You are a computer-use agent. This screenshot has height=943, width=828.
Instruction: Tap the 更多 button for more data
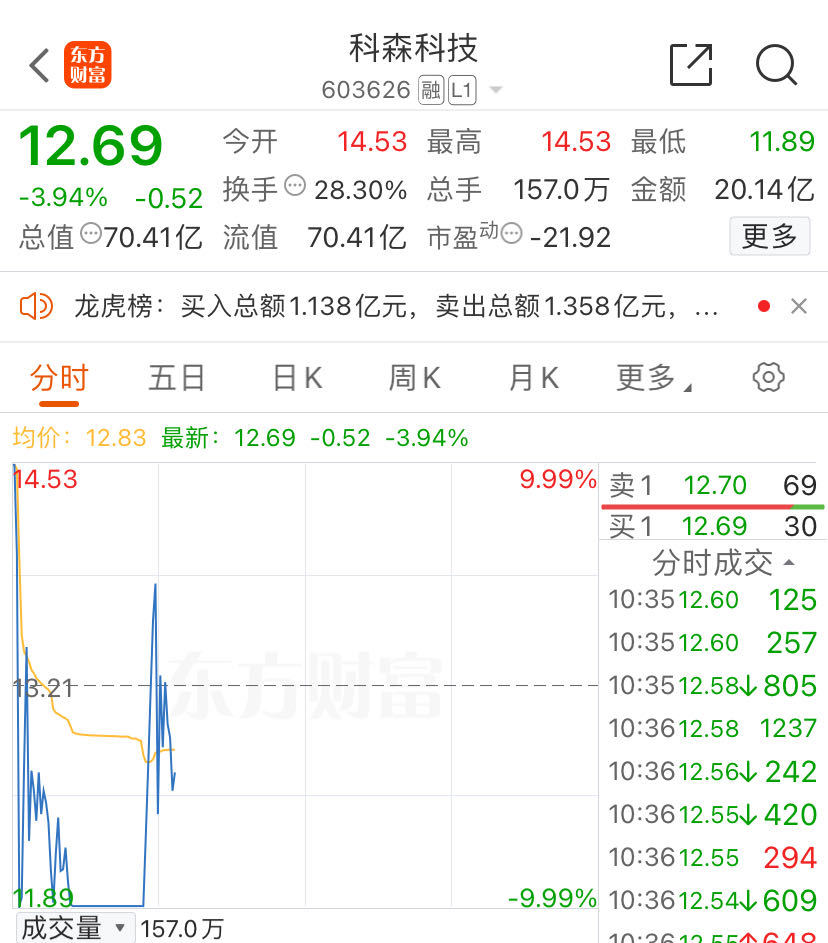click(769, 237)
